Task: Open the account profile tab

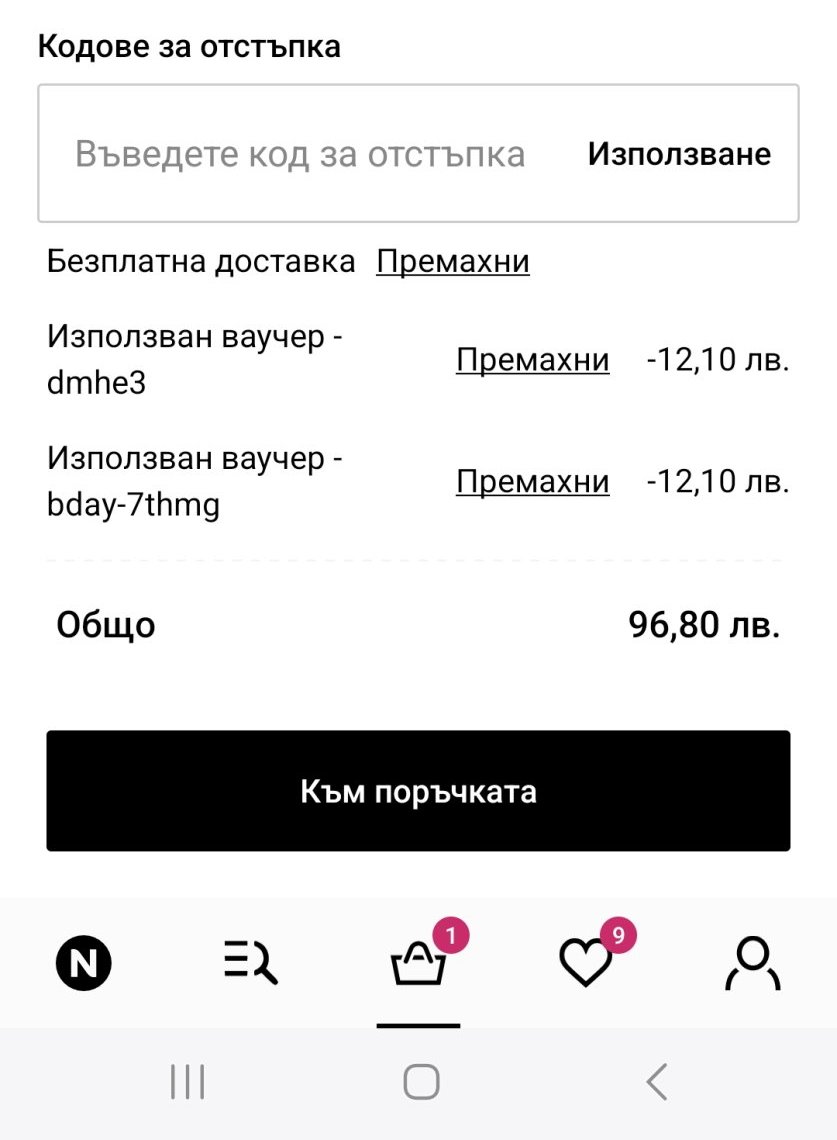Action: click(752, 963)
